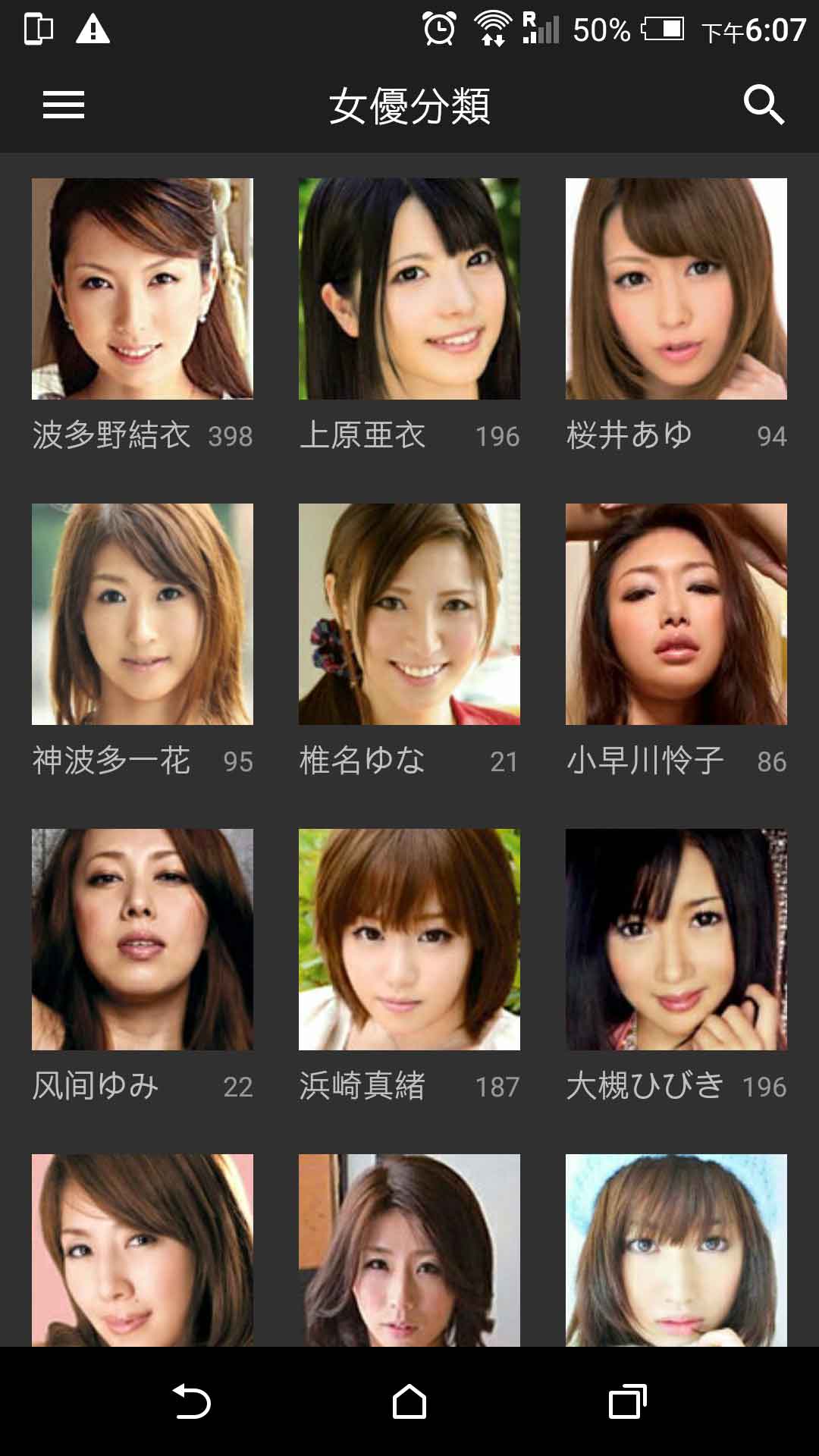
Task: Open the 神波多一花 tile
Action: pyautogui.click(x=143, y=614)
